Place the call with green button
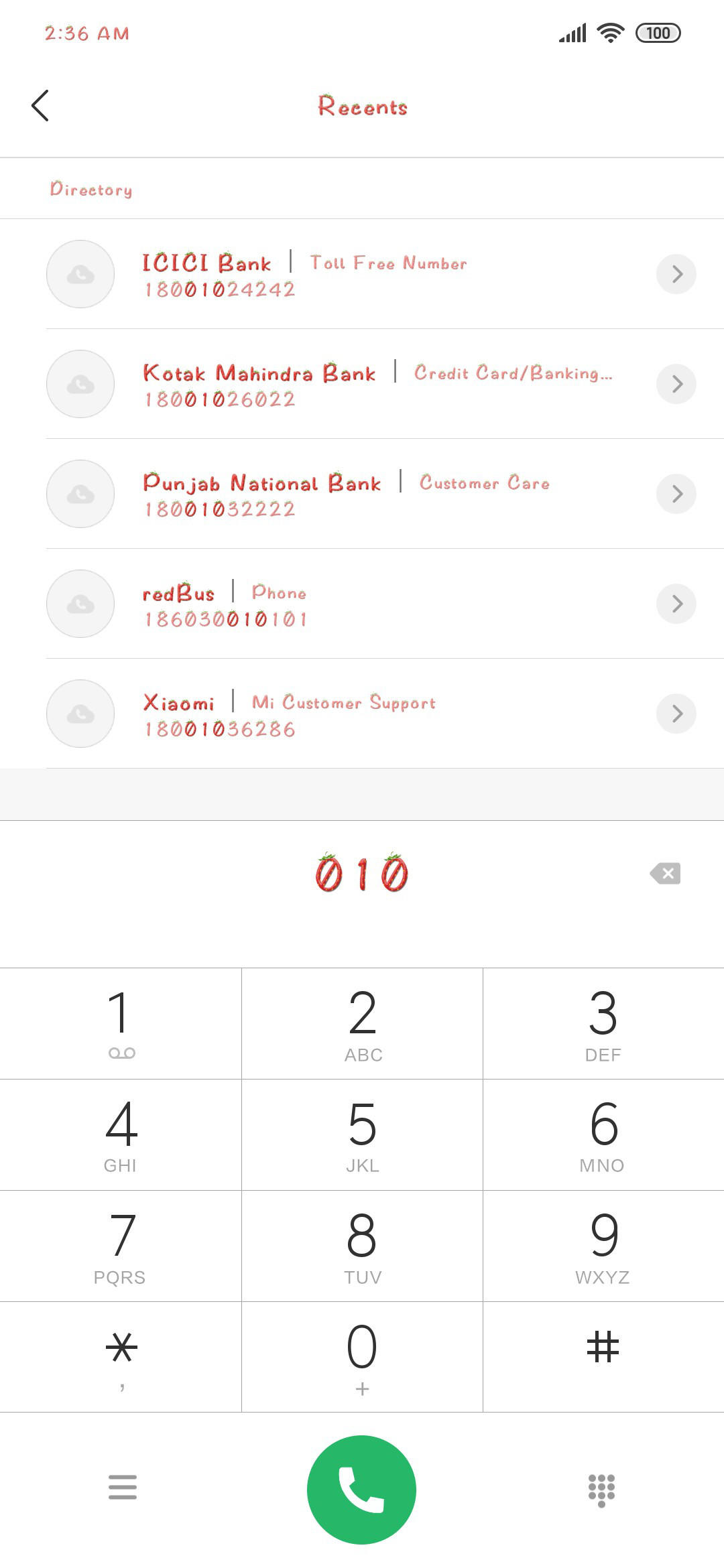 (x=362, y=1490)
